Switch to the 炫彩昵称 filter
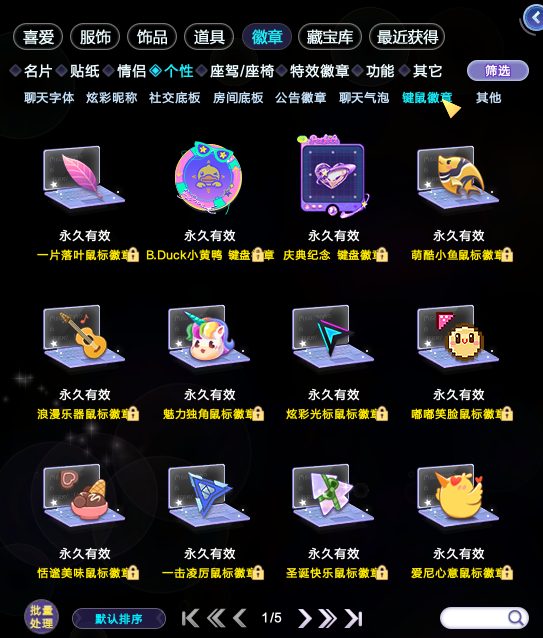 (x=111, y=98)
